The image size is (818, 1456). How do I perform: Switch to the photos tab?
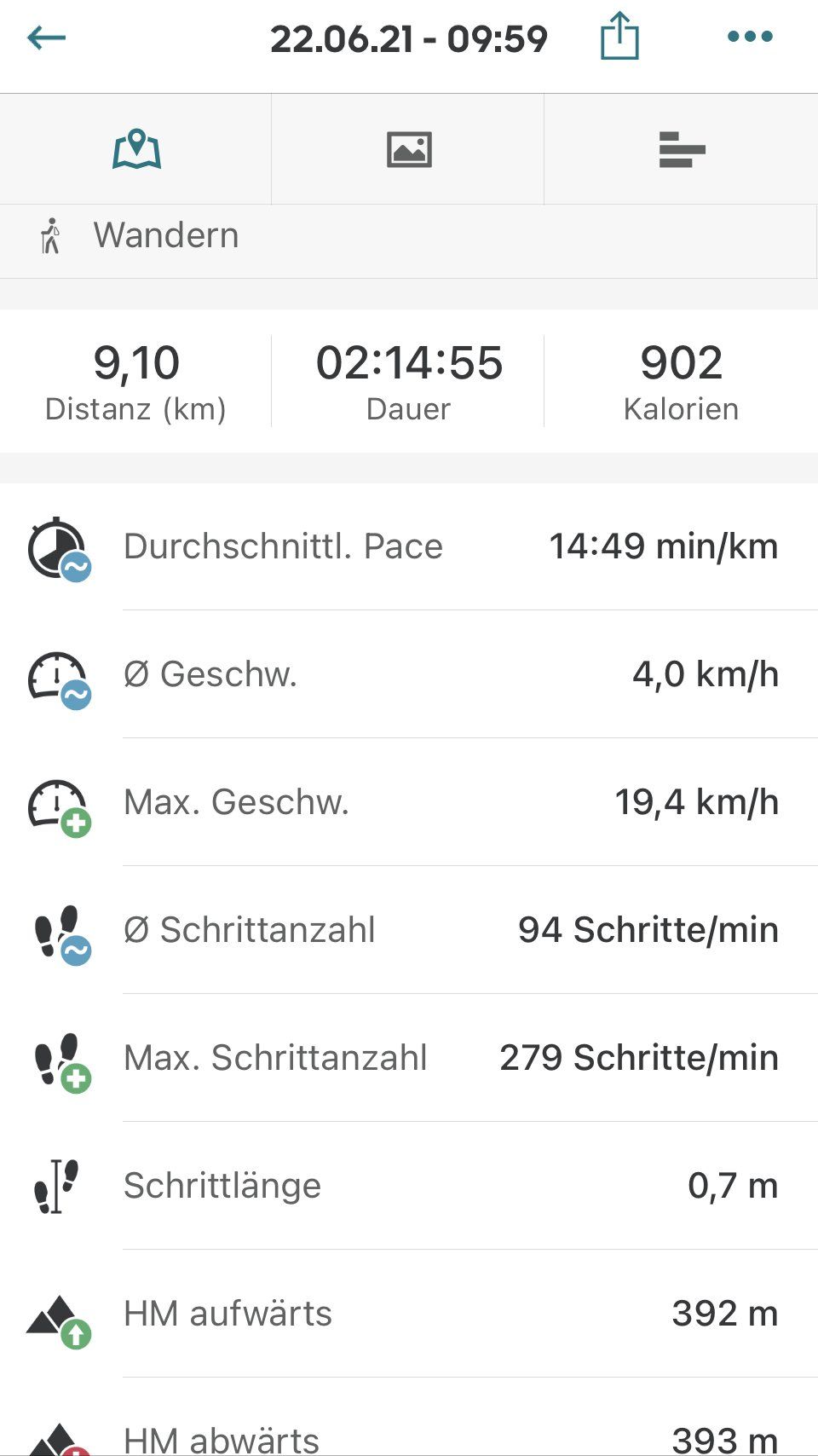click(409, 149)
